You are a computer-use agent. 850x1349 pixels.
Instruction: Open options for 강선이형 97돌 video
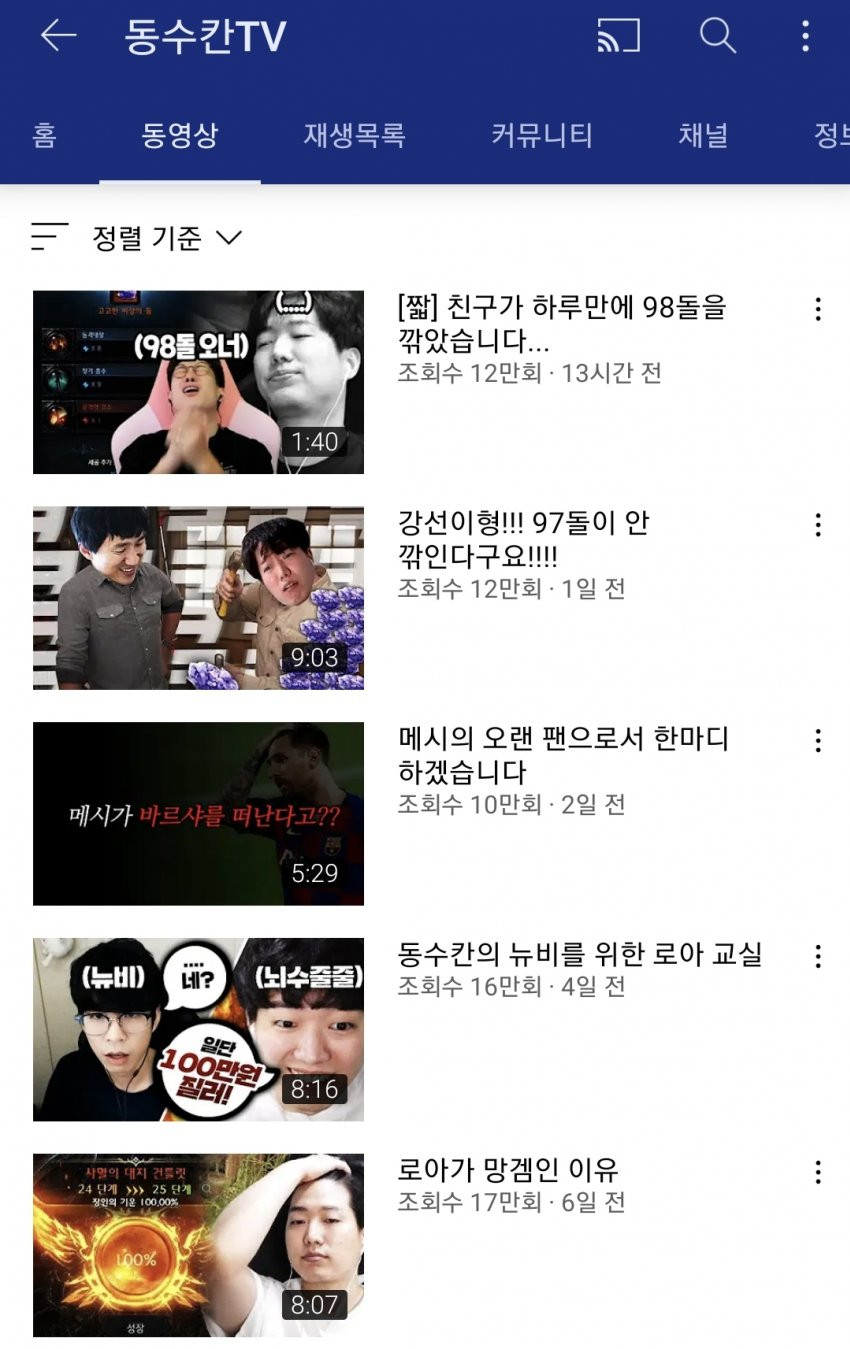pyautogui.click(x=817, y=525)
